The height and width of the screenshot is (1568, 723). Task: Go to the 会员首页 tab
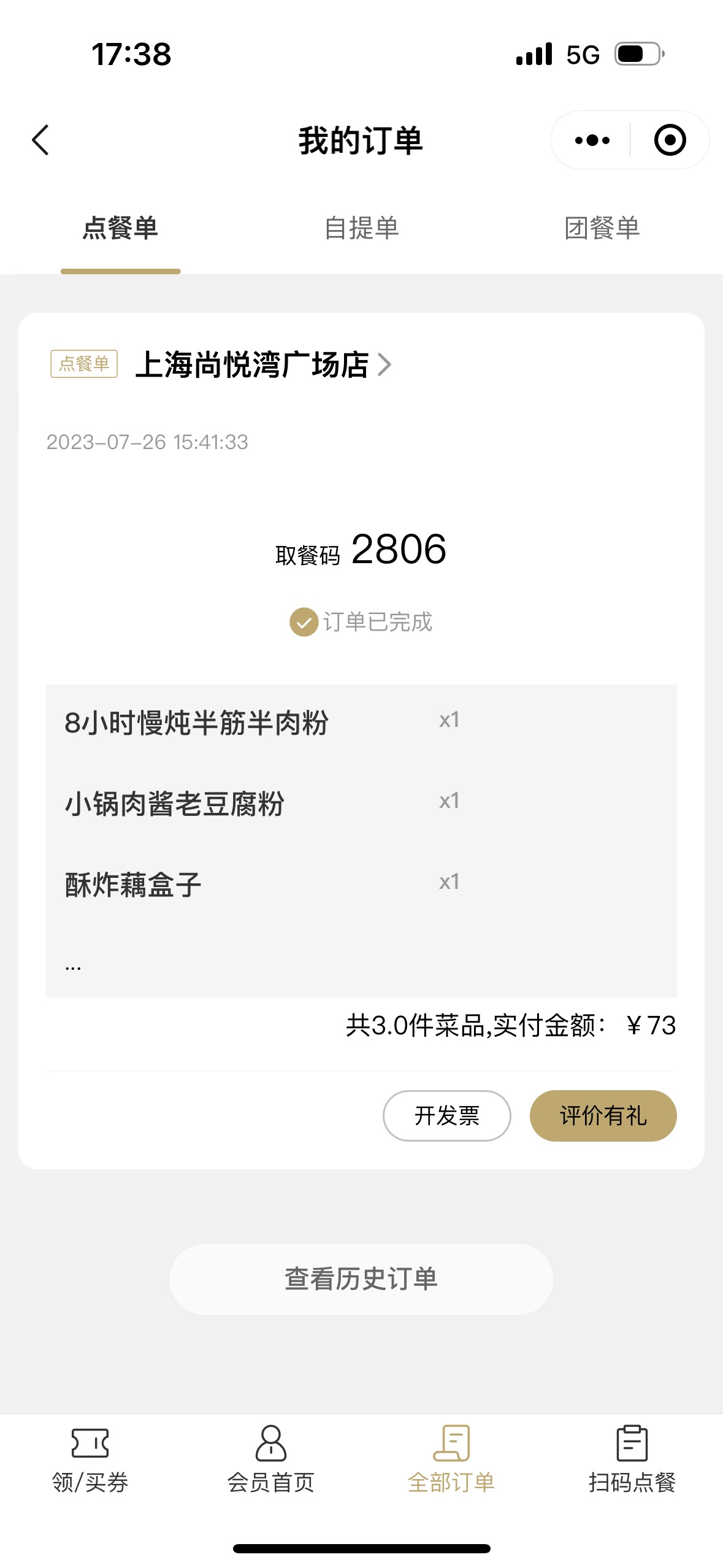[x=270, y=1459]
